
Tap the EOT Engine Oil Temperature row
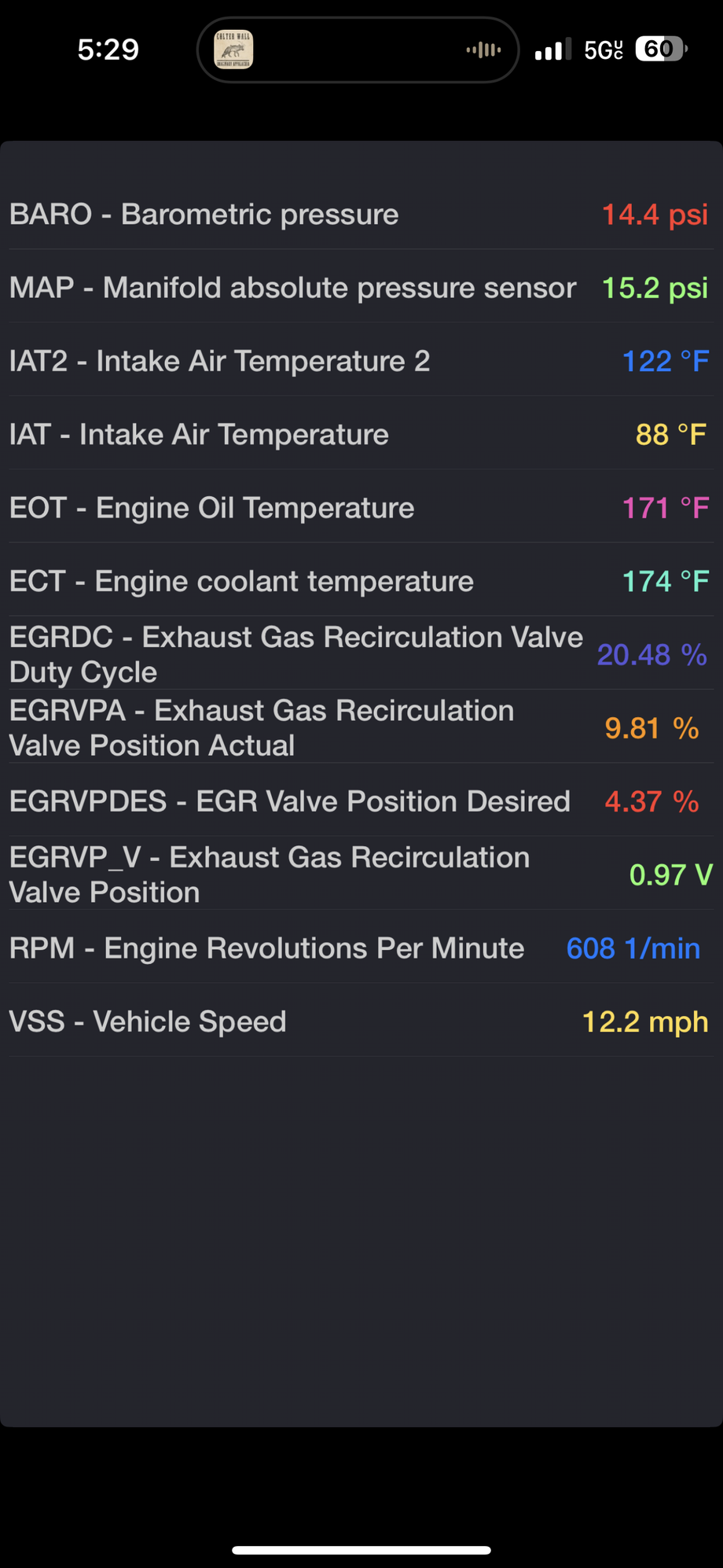pyautogui.click(x=361, y=508)
